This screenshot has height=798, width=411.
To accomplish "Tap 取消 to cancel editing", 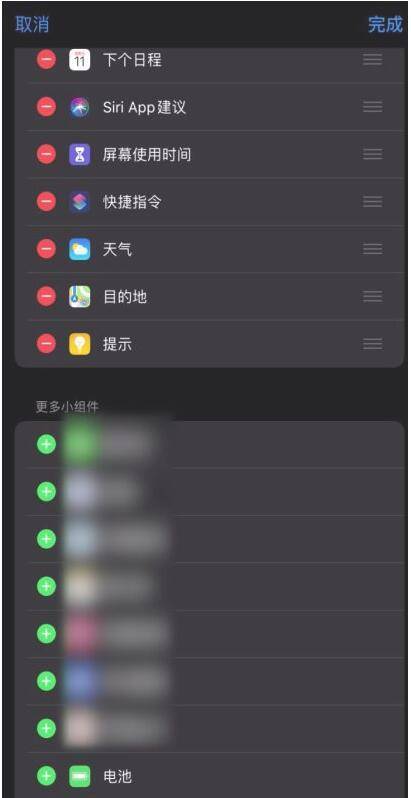I will pos(32,24).
